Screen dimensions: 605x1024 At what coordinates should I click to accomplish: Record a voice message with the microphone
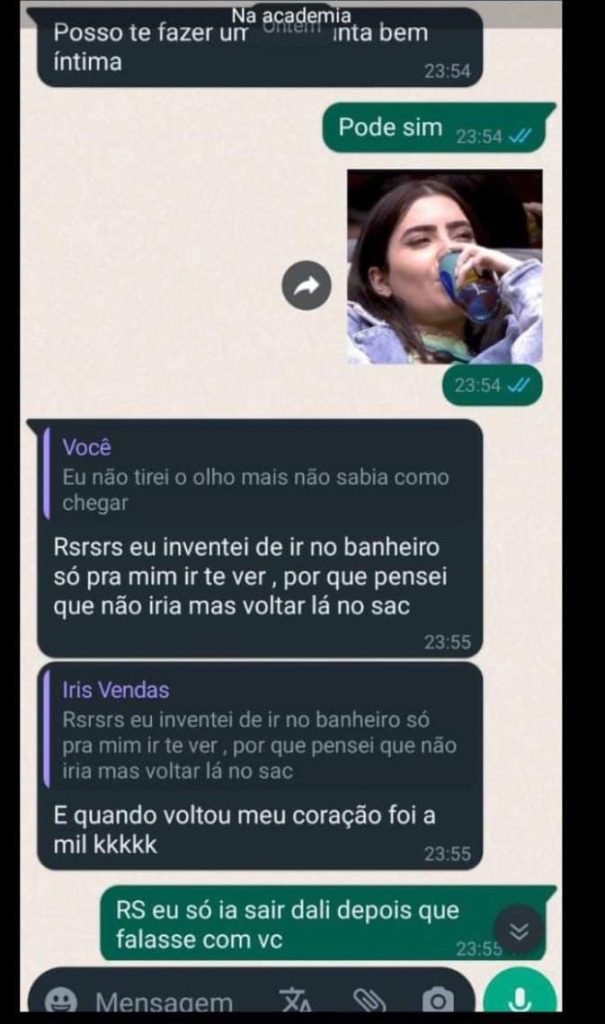[520, 998]
